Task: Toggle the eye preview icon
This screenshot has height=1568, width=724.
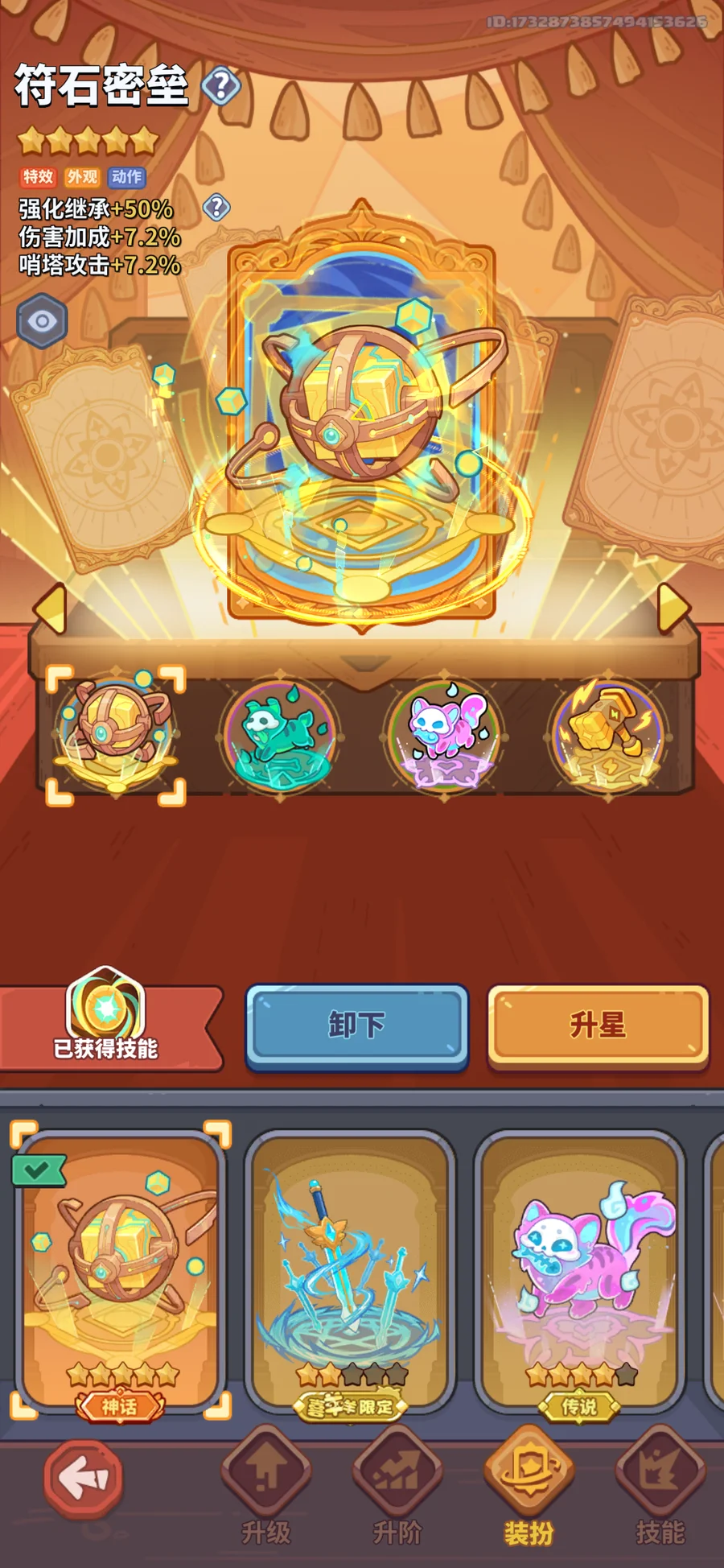Action: [x=42, y=321]
